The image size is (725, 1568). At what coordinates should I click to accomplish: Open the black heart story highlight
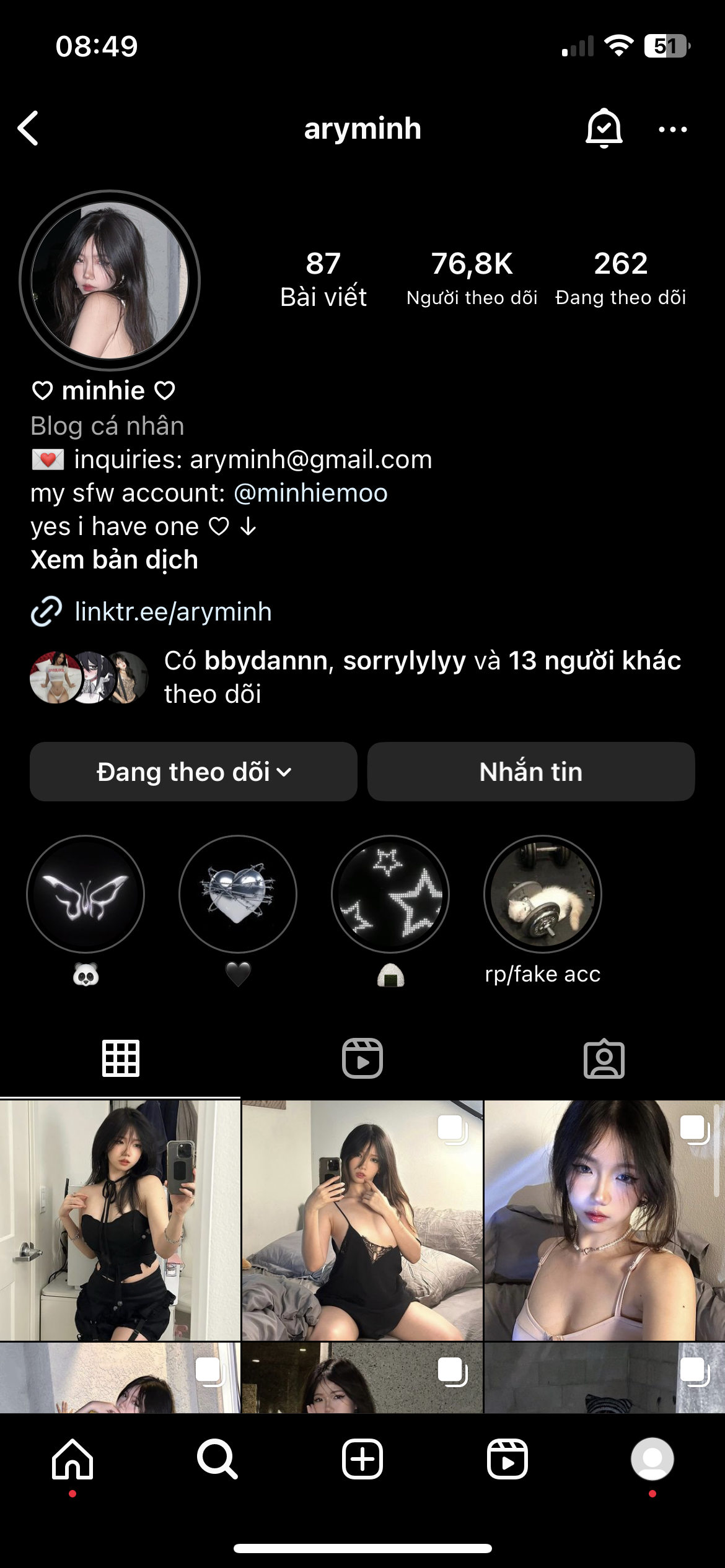[238, 894]
